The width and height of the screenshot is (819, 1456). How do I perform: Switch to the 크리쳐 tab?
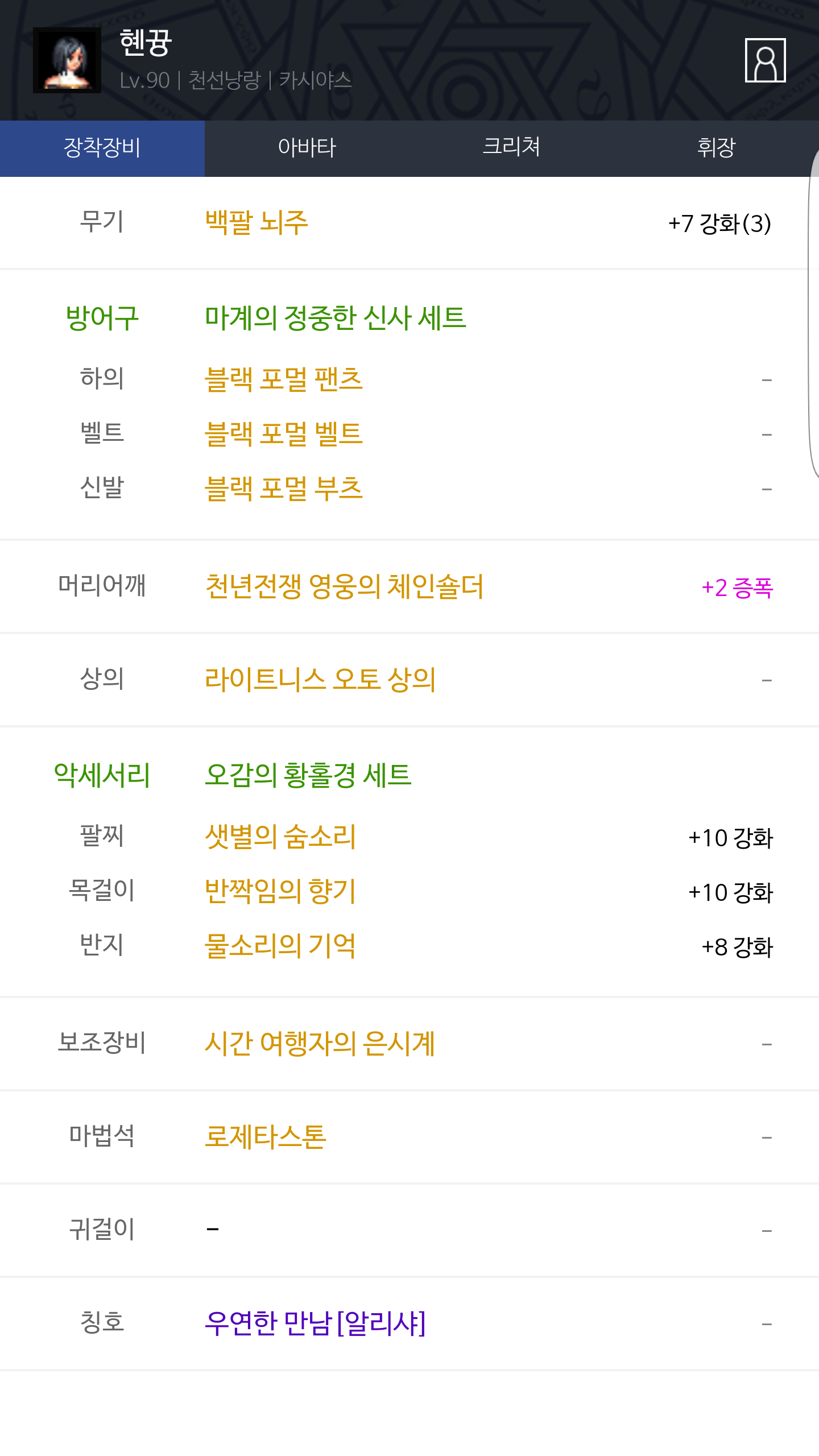(x=512, y=148)
